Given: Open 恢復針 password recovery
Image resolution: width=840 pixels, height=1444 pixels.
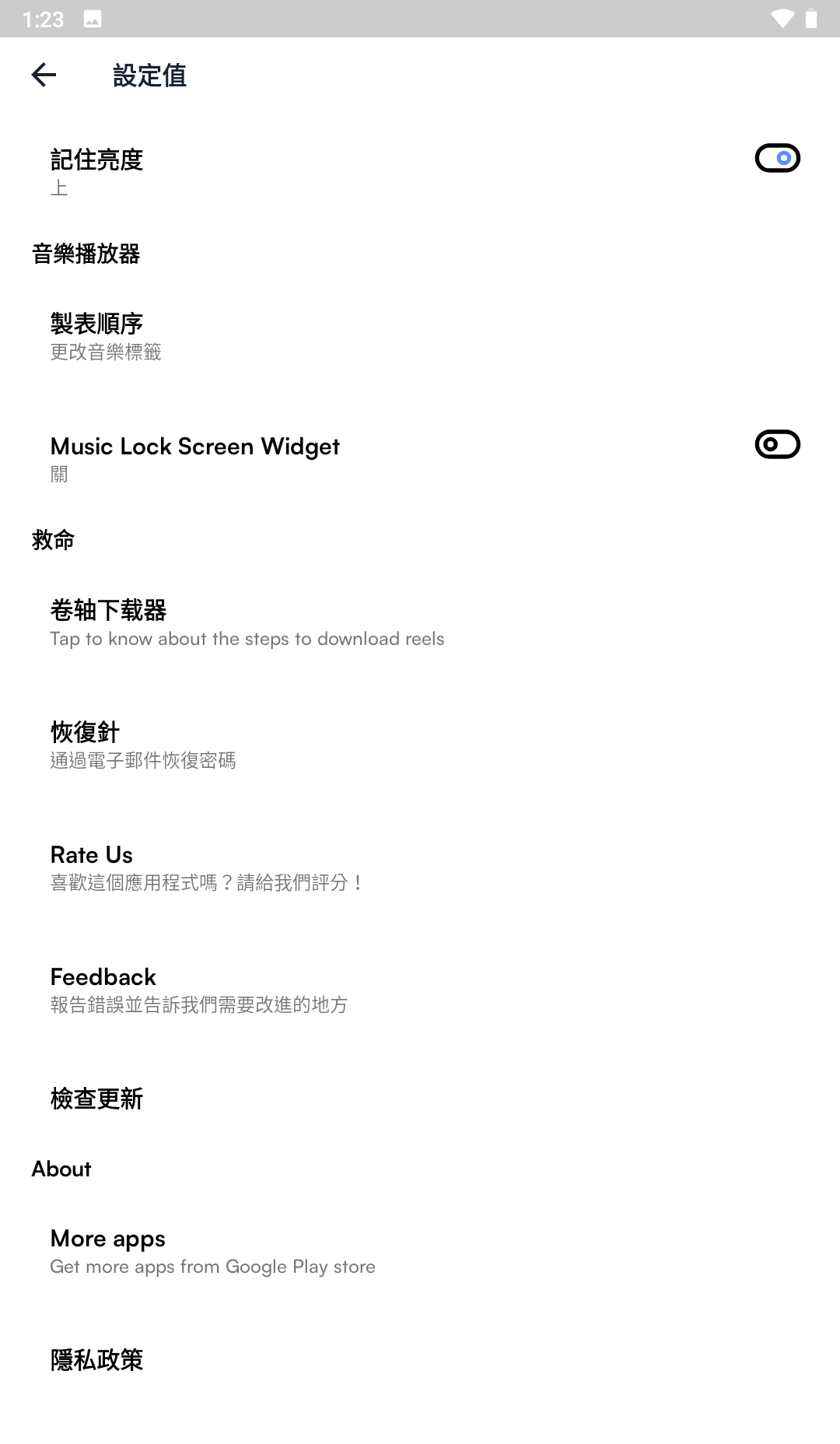Looking at the screenshot, I should click(420, 745).
